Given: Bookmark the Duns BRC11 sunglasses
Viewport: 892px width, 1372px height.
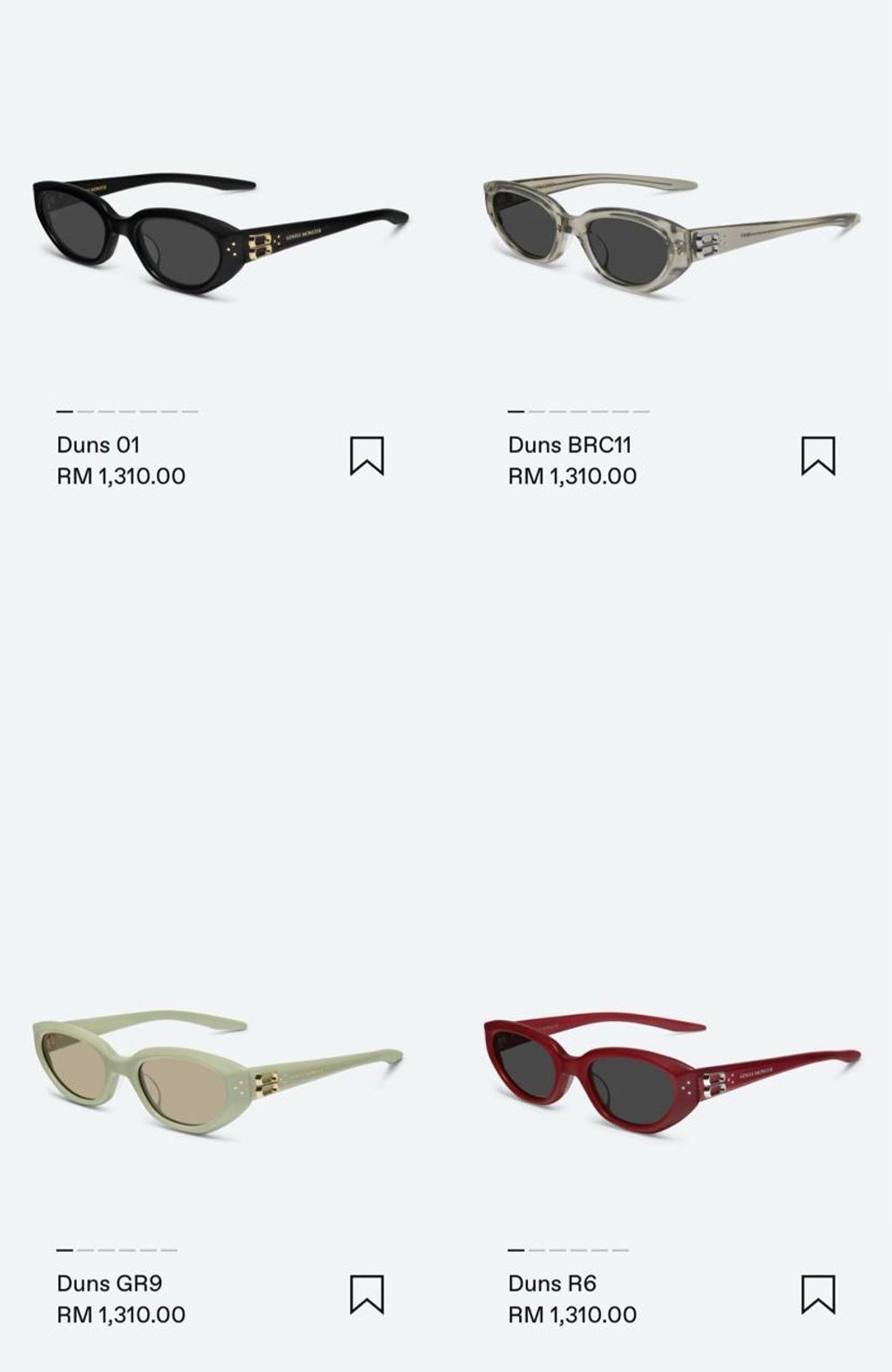Looking at the screenshot, I should 818,456.
